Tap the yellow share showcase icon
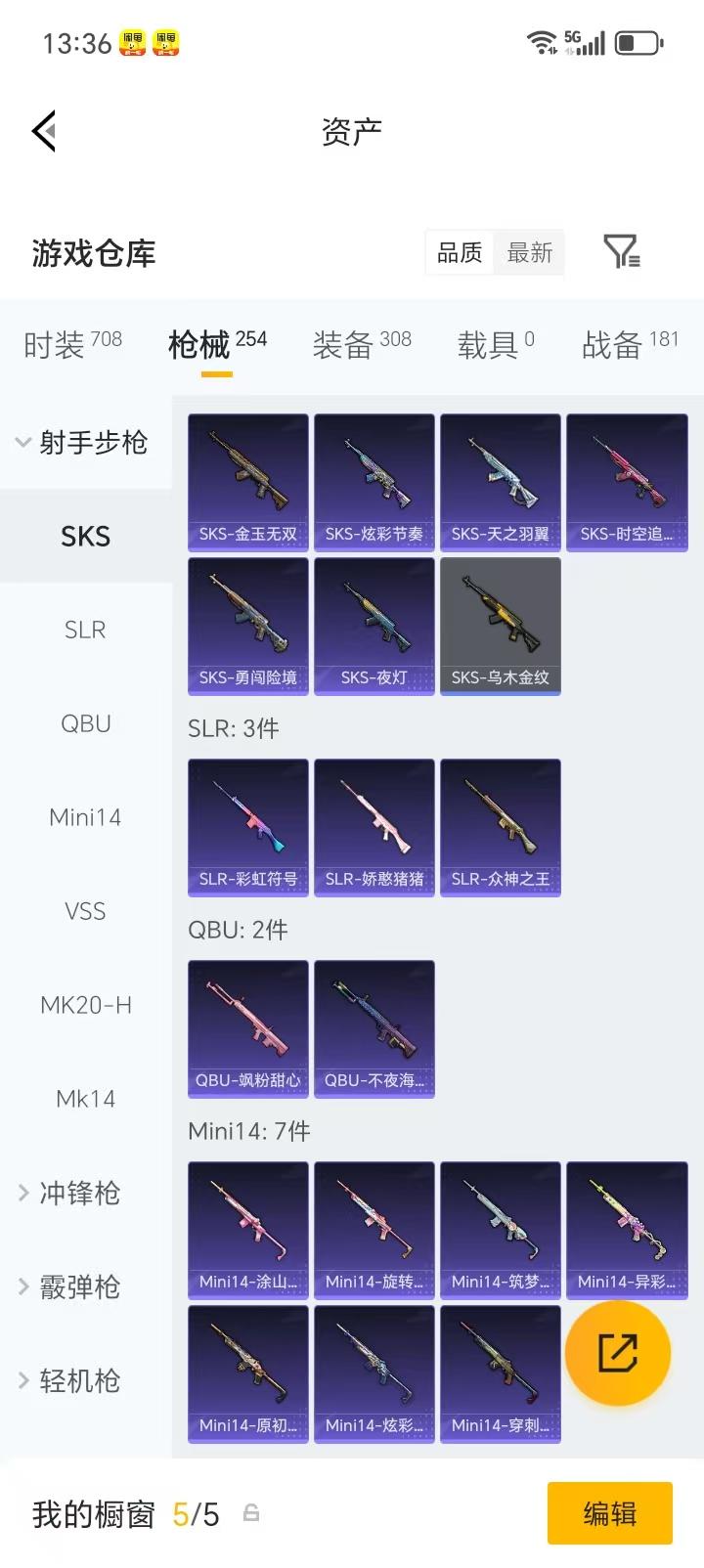Viewport: 704px width, 1568px height. click(x=618, y=1353)
